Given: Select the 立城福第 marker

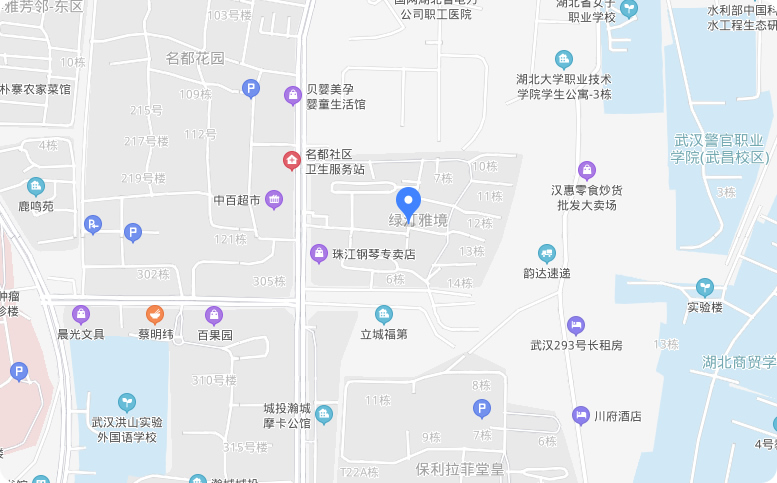Looking at the screenshot, I should point(384,315).
